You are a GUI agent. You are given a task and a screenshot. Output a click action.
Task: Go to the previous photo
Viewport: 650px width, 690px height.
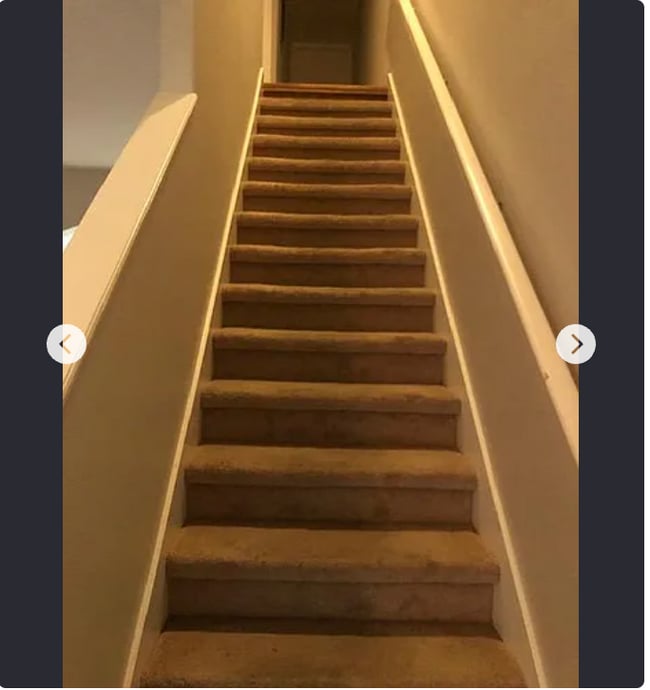pos(66,344)
